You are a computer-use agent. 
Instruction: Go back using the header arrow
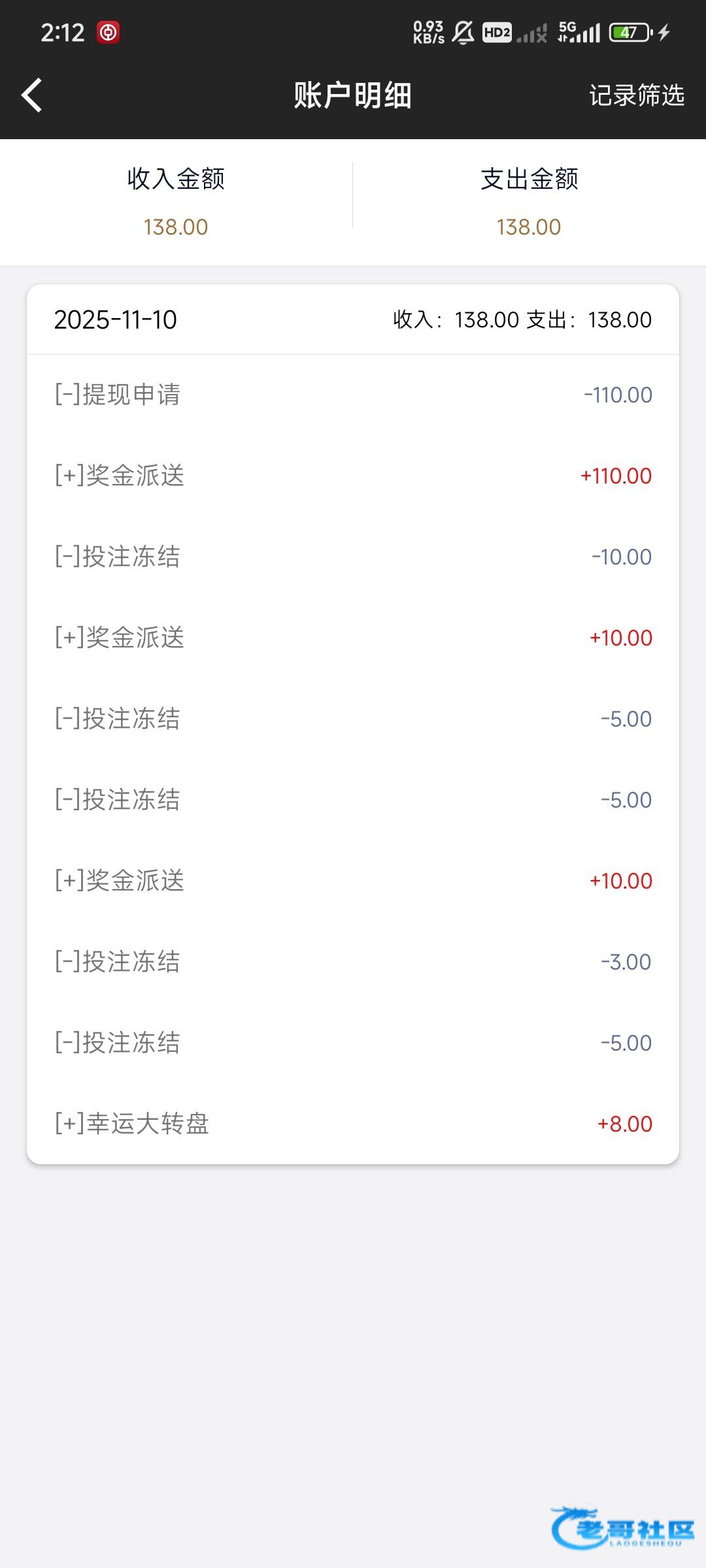[32, 95]
